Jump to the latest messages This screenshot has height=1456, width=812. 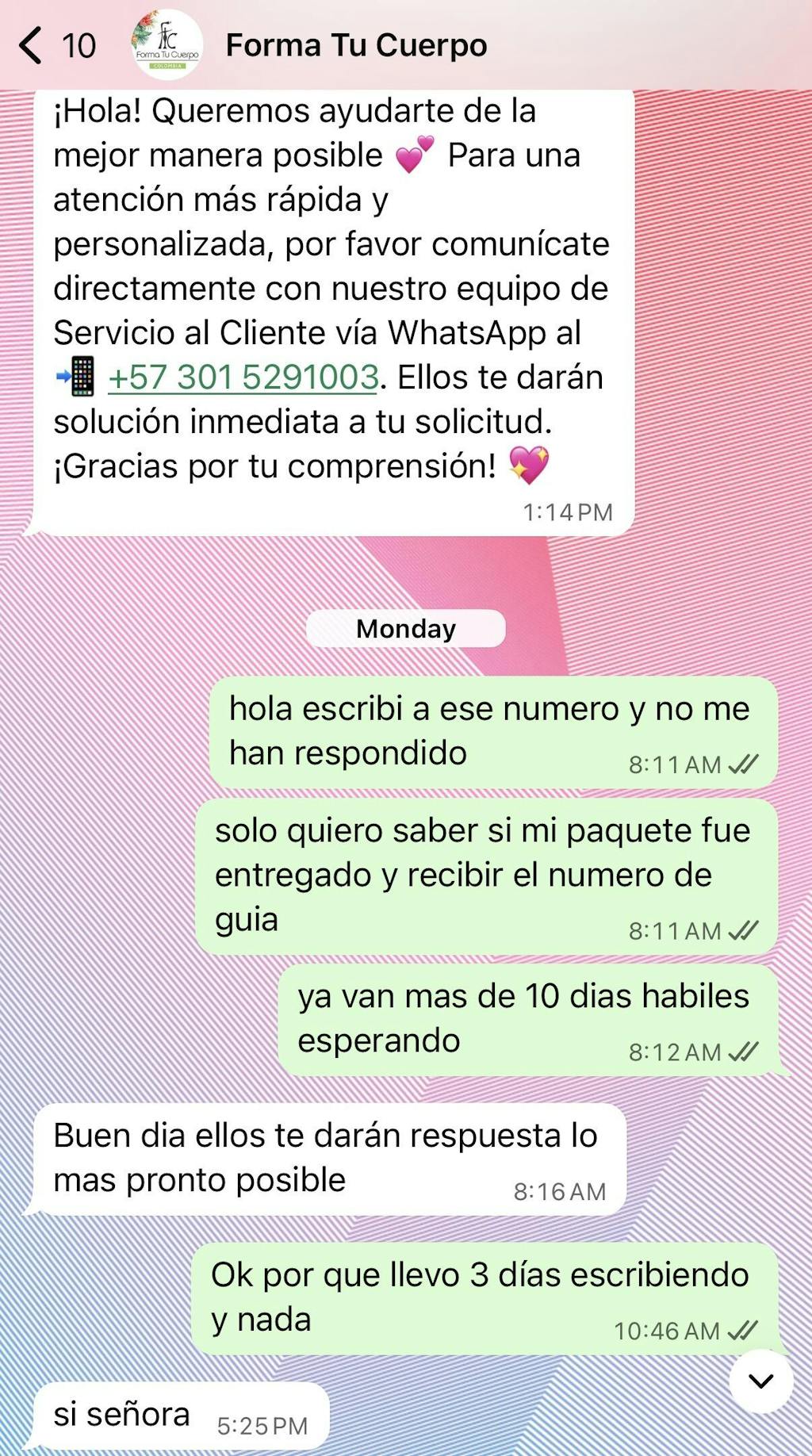coord(760,1381)
